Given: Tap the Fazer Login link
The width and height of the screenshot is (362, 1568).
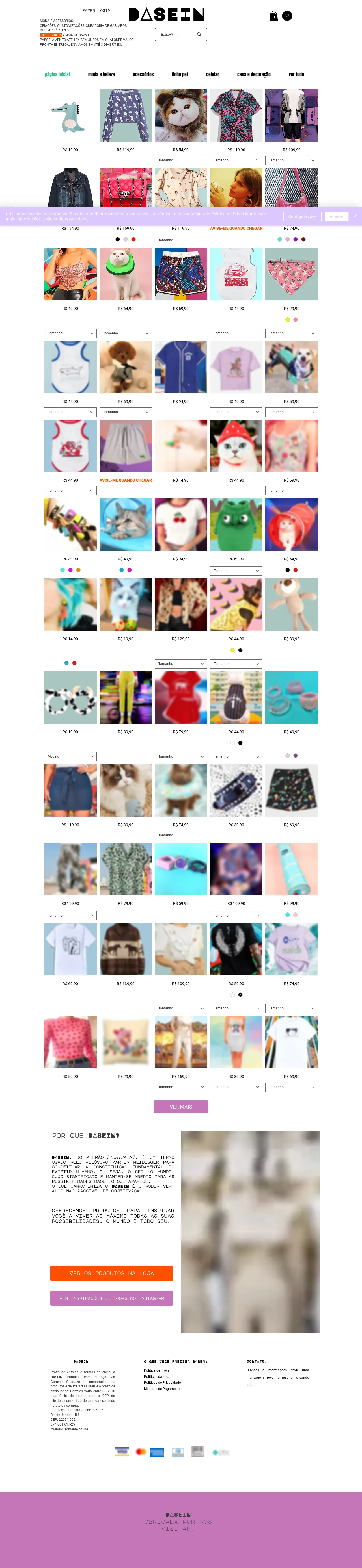Looking at the screenshot, I should (x=96, y=10).
